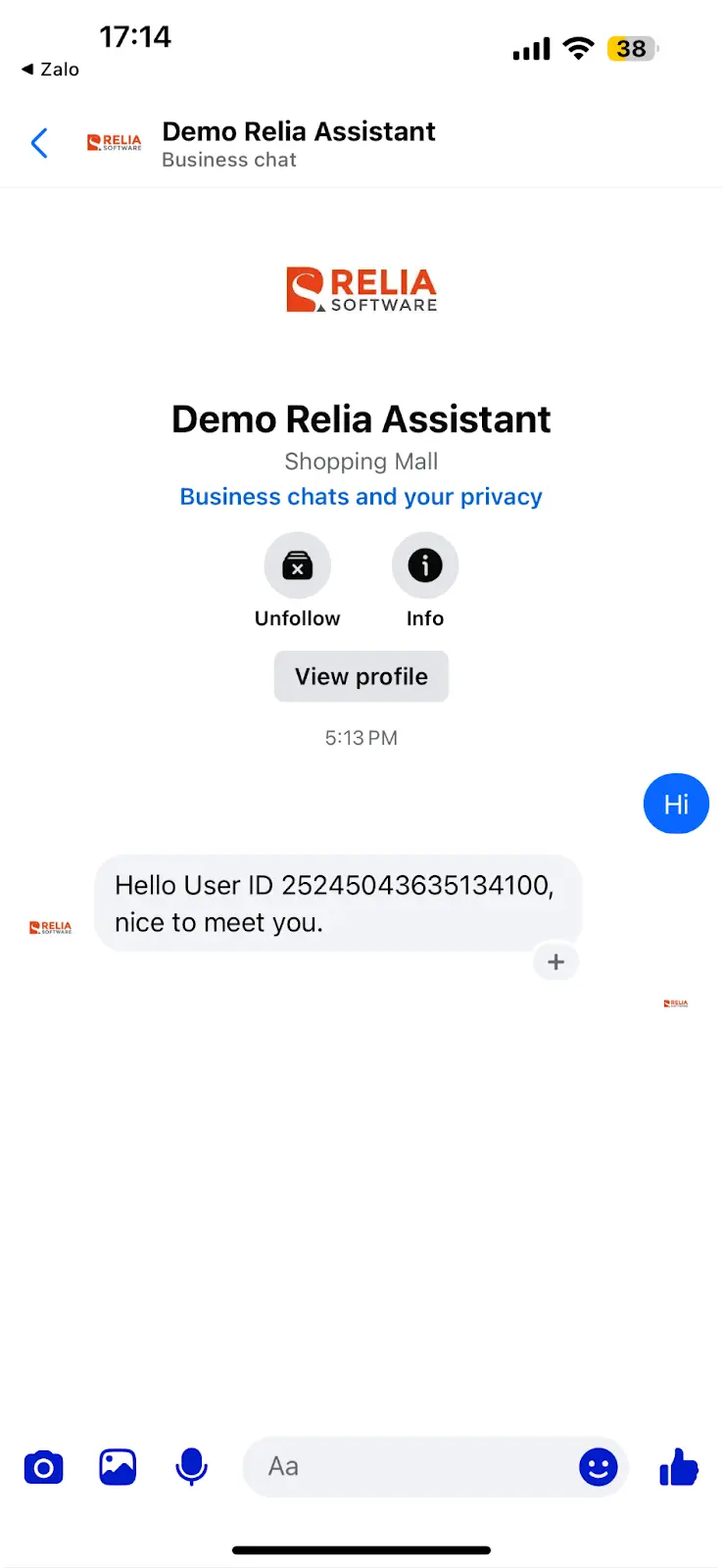Open Business chats and your privacy
Viewport: 723px width, 1568px height.
point(361,496)
